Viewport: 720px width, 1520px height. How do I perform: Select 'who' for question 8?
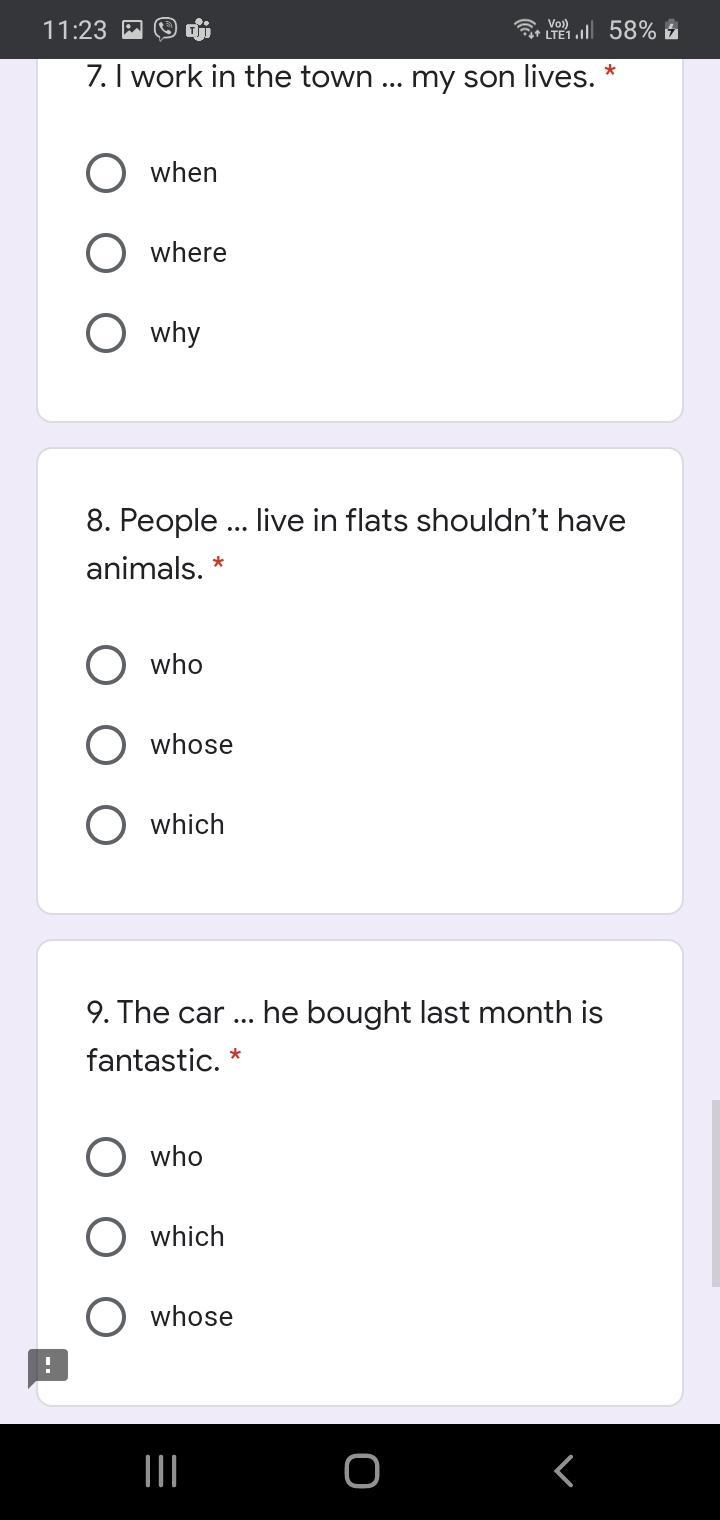[x=106, y=665]
